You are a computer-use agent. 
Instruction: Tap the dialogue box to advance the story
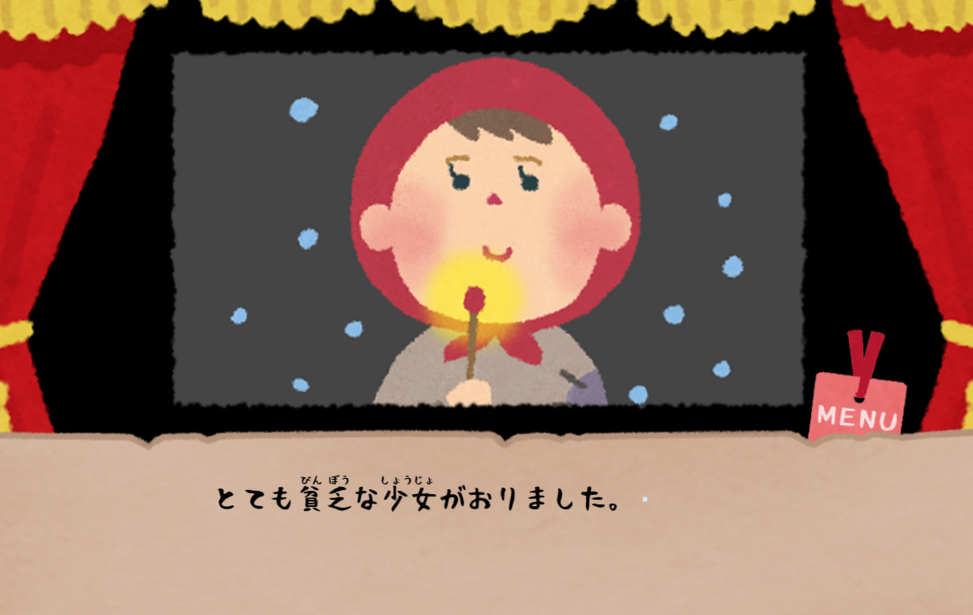point(486,524)
